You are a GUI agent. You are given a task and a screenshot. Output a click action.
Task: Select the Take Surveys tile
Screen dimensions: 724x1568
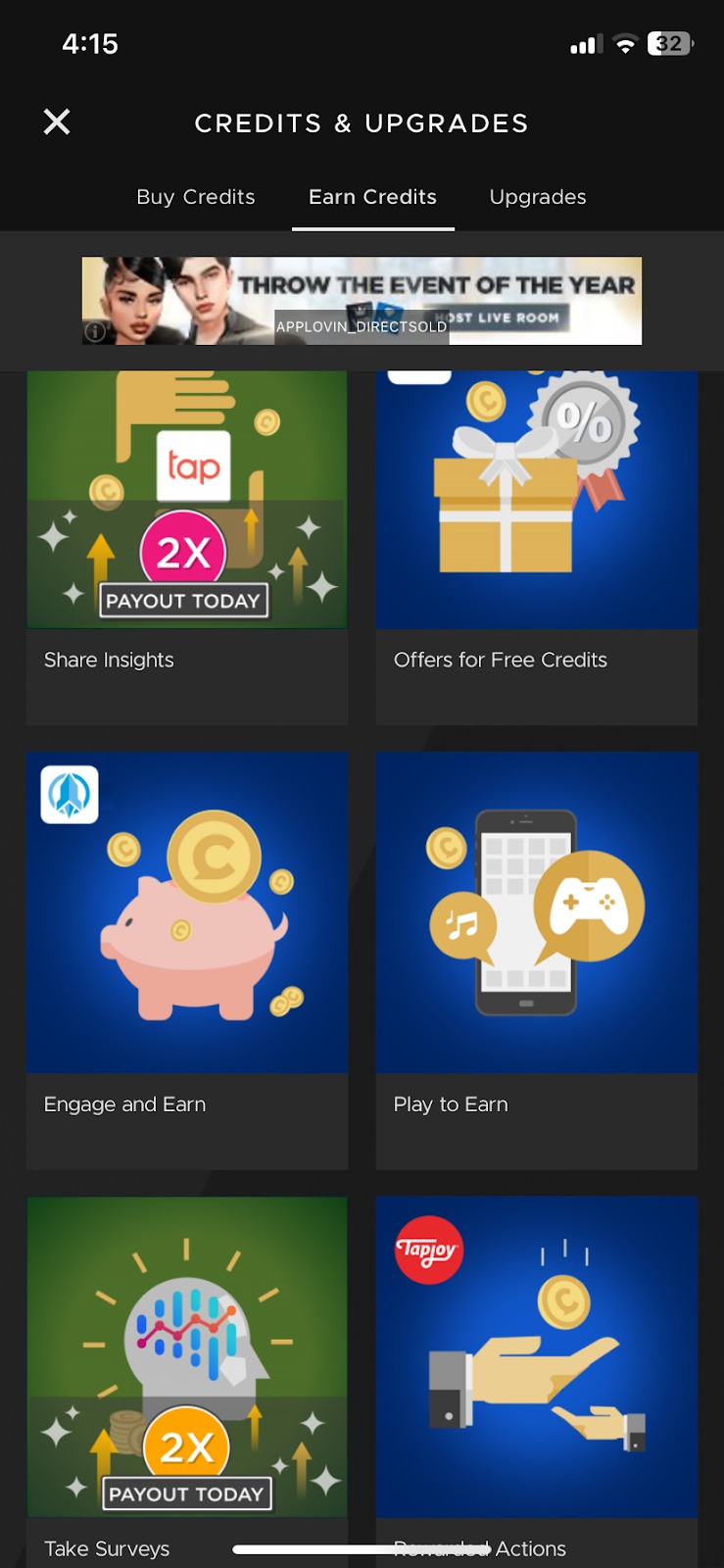(x=186, y=1372)
